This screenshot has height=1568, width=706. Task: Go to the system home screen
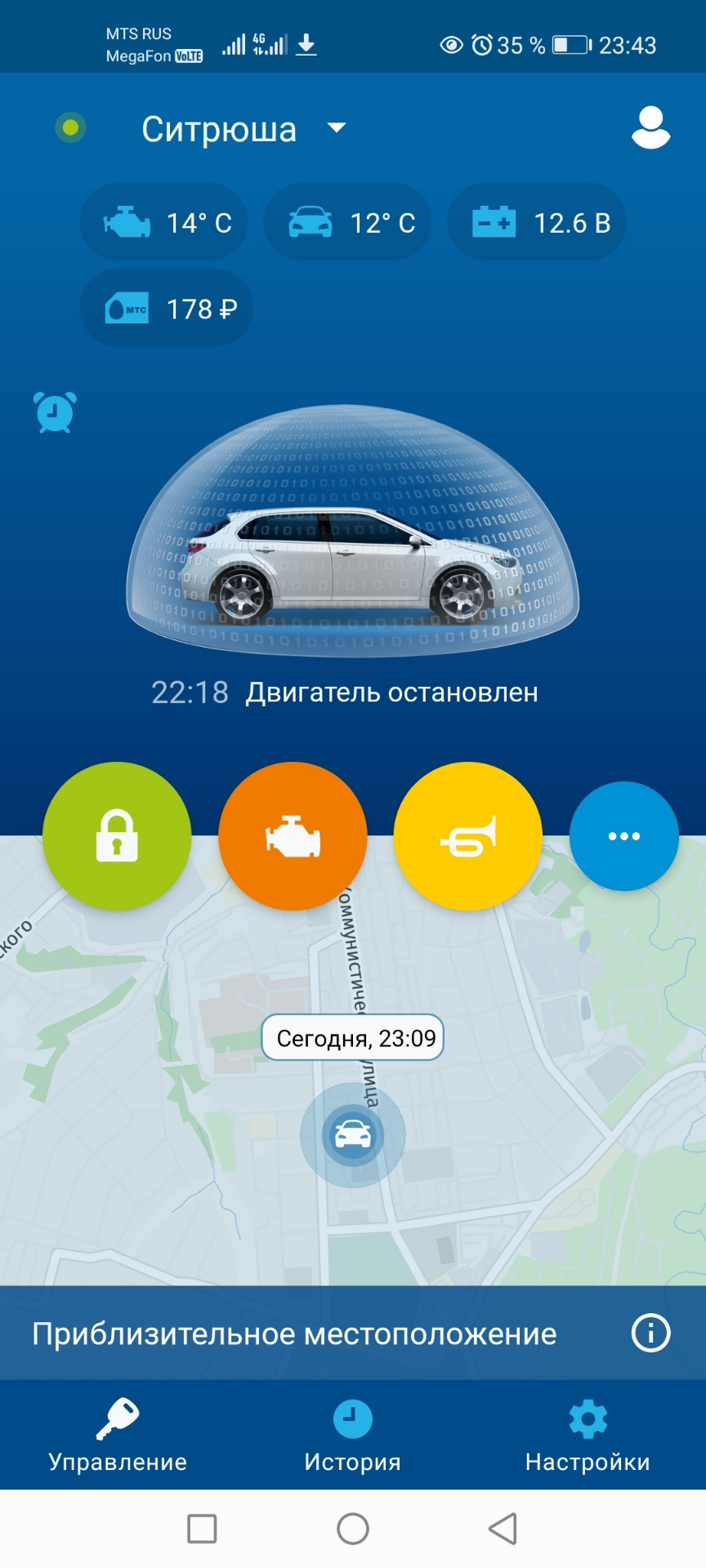[353, 1529]
